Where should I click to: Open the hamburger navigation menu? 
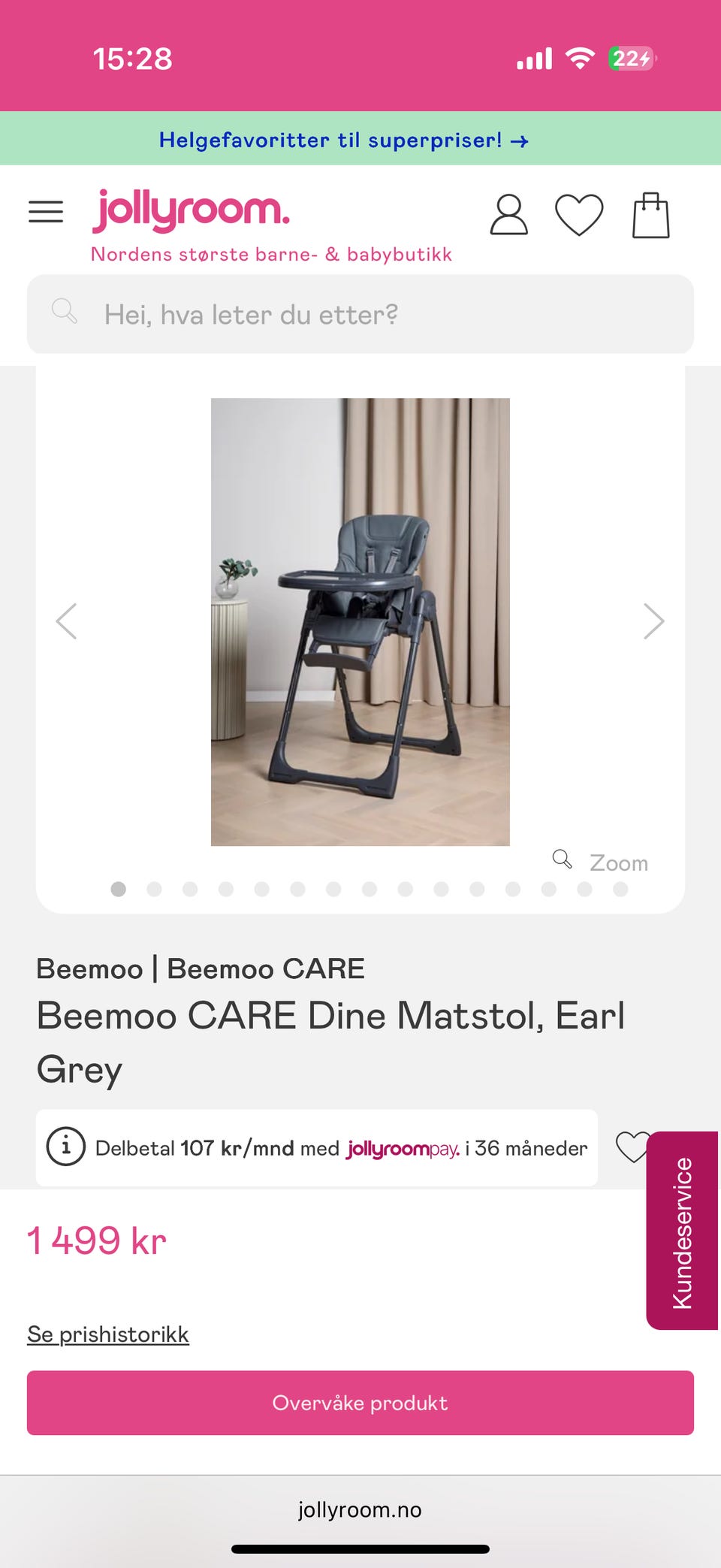45,212
